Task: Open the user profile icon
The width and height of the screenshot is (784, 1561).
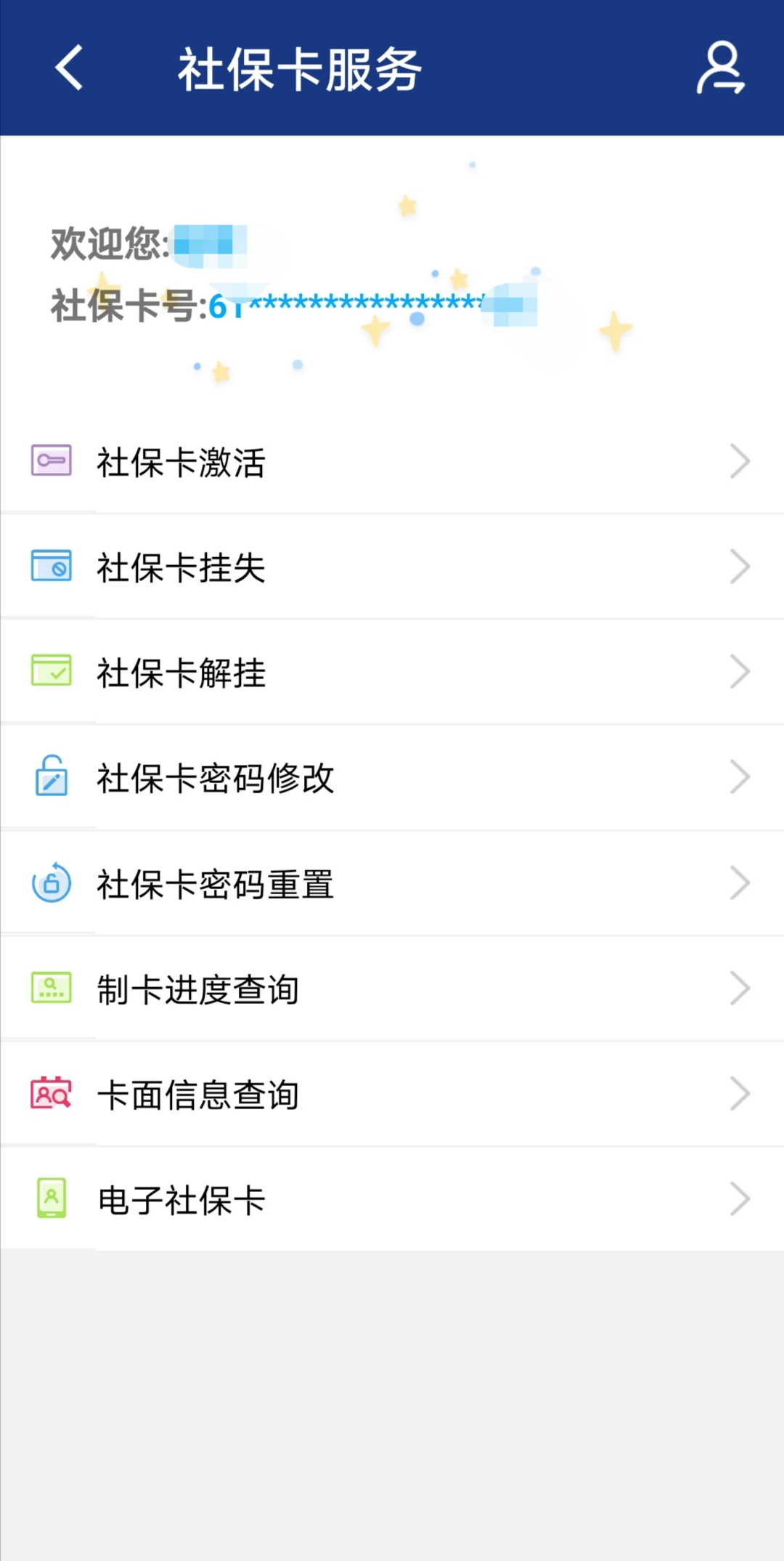Action: (x=720, y=68)
